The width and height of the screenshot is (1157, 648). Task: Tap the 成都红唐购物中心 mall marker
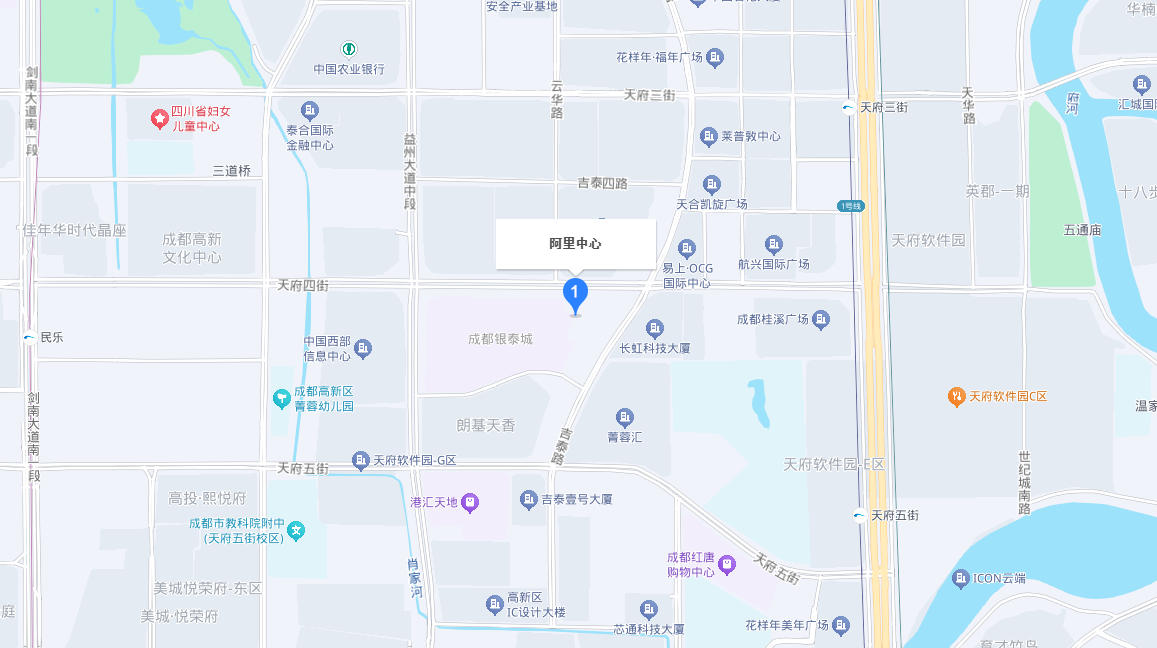727,564
